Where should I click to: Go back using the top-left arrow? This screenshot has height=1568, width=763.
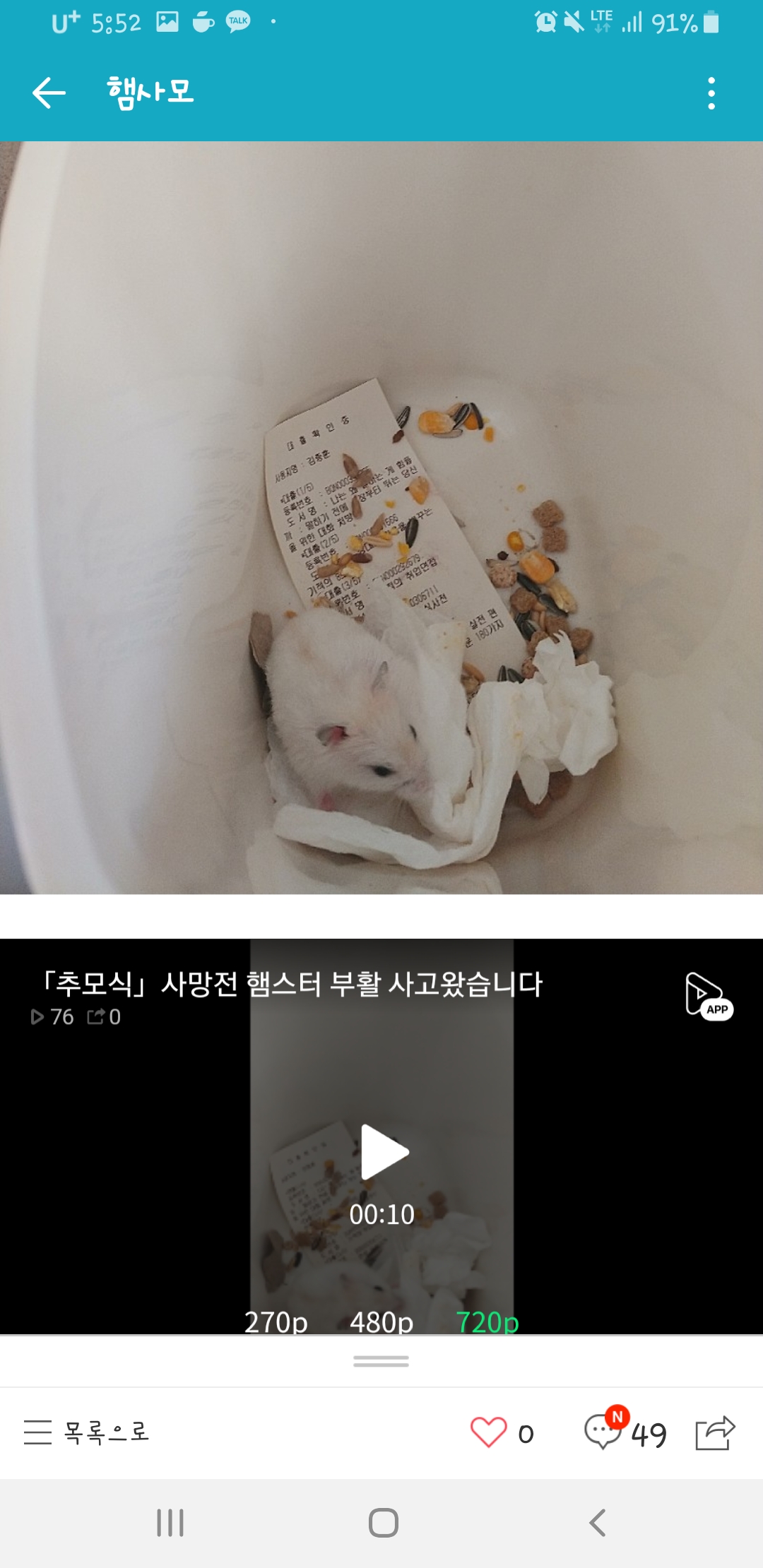[49, 93]
